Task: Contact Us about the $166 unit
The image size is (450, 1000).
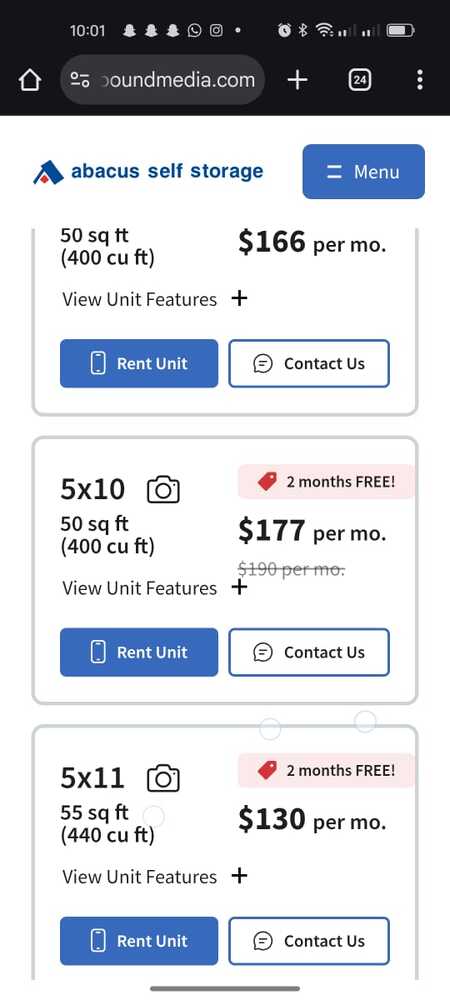Action: 309,364
